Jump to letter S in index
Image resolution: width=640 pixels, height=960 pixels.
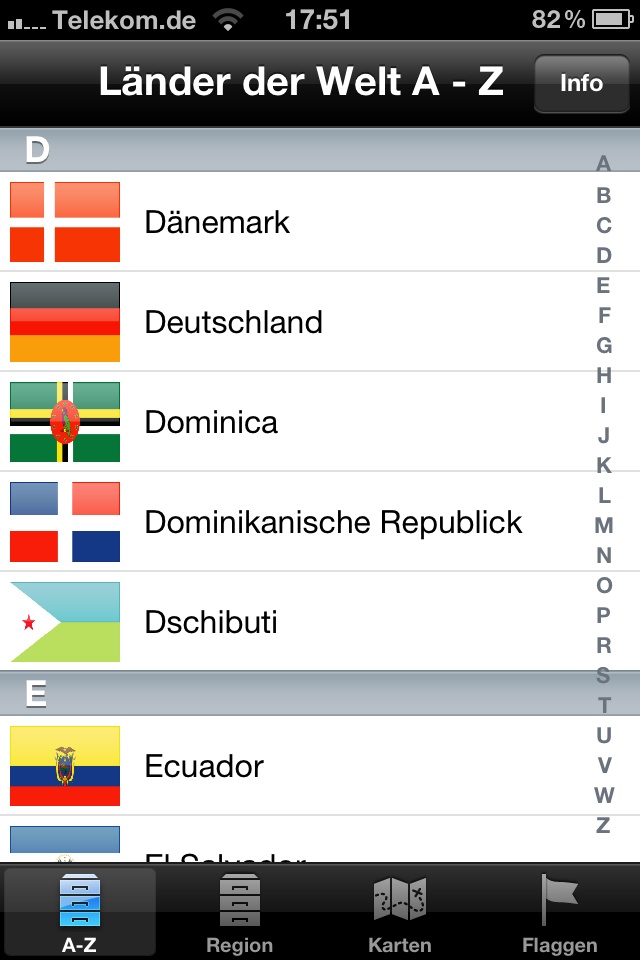coord(603,675)
